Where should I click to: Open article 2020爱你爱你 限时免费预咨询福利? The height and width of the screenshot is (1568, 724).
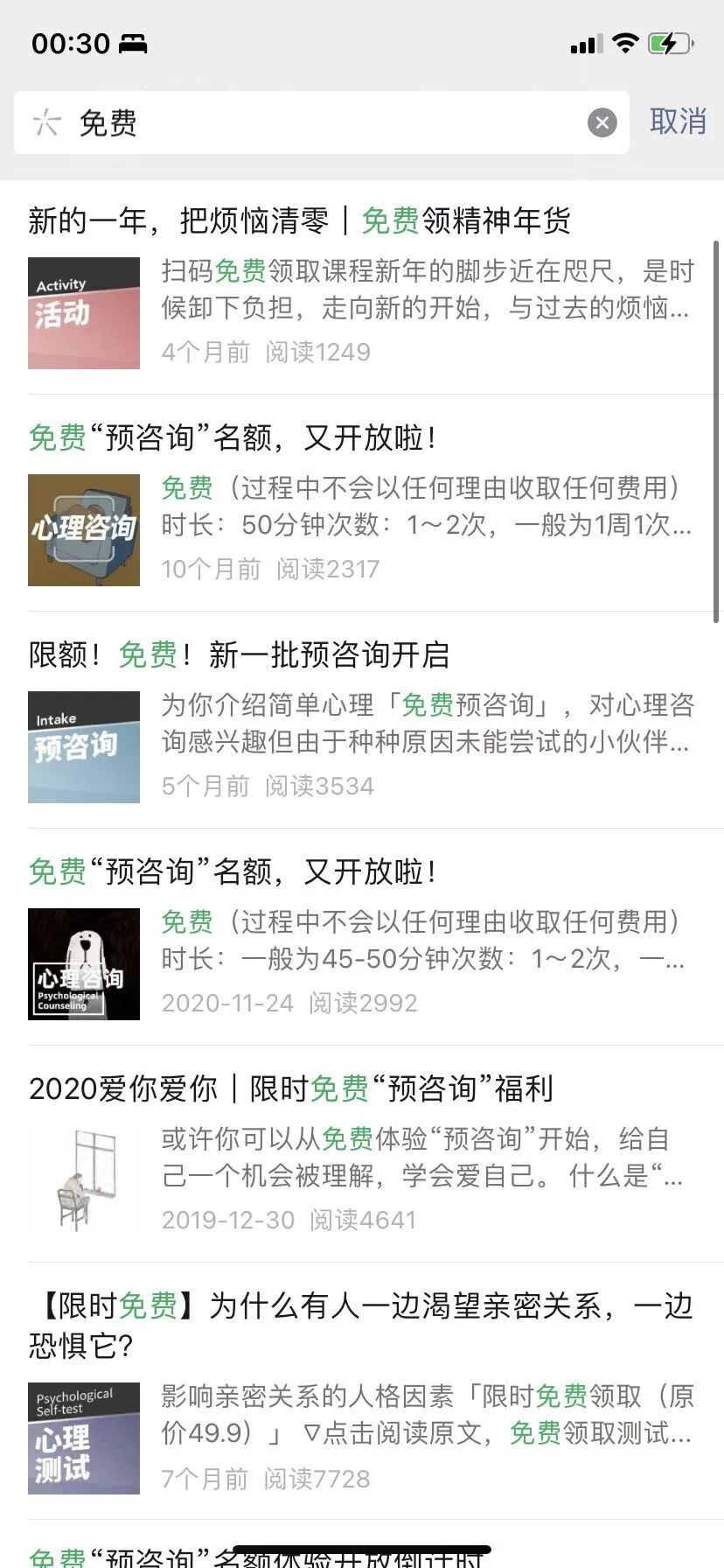[x=290, y=1088]
